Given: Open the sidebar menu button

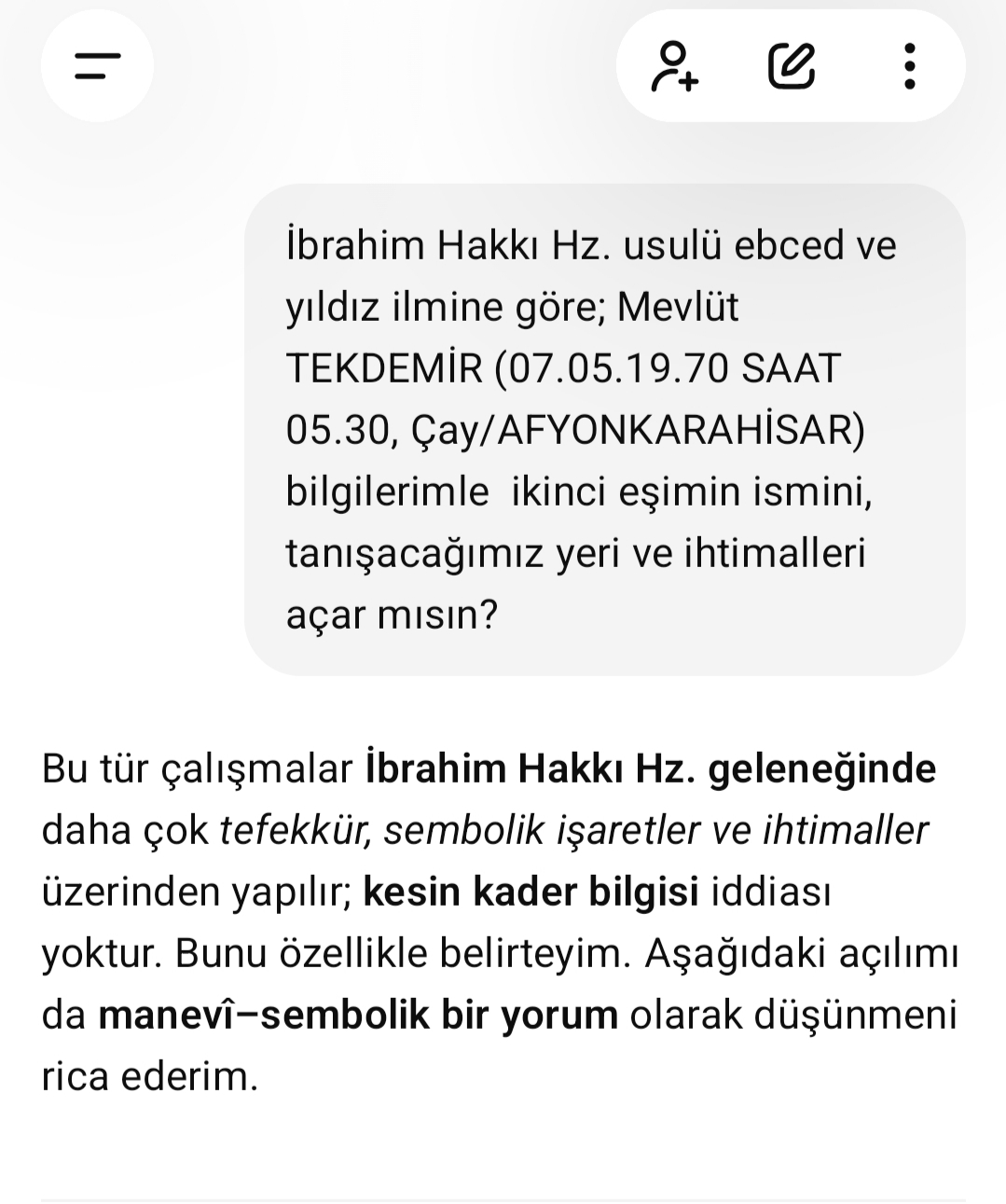Looking at the screenshot, I should pyautogui.click(x=97, y=65).
